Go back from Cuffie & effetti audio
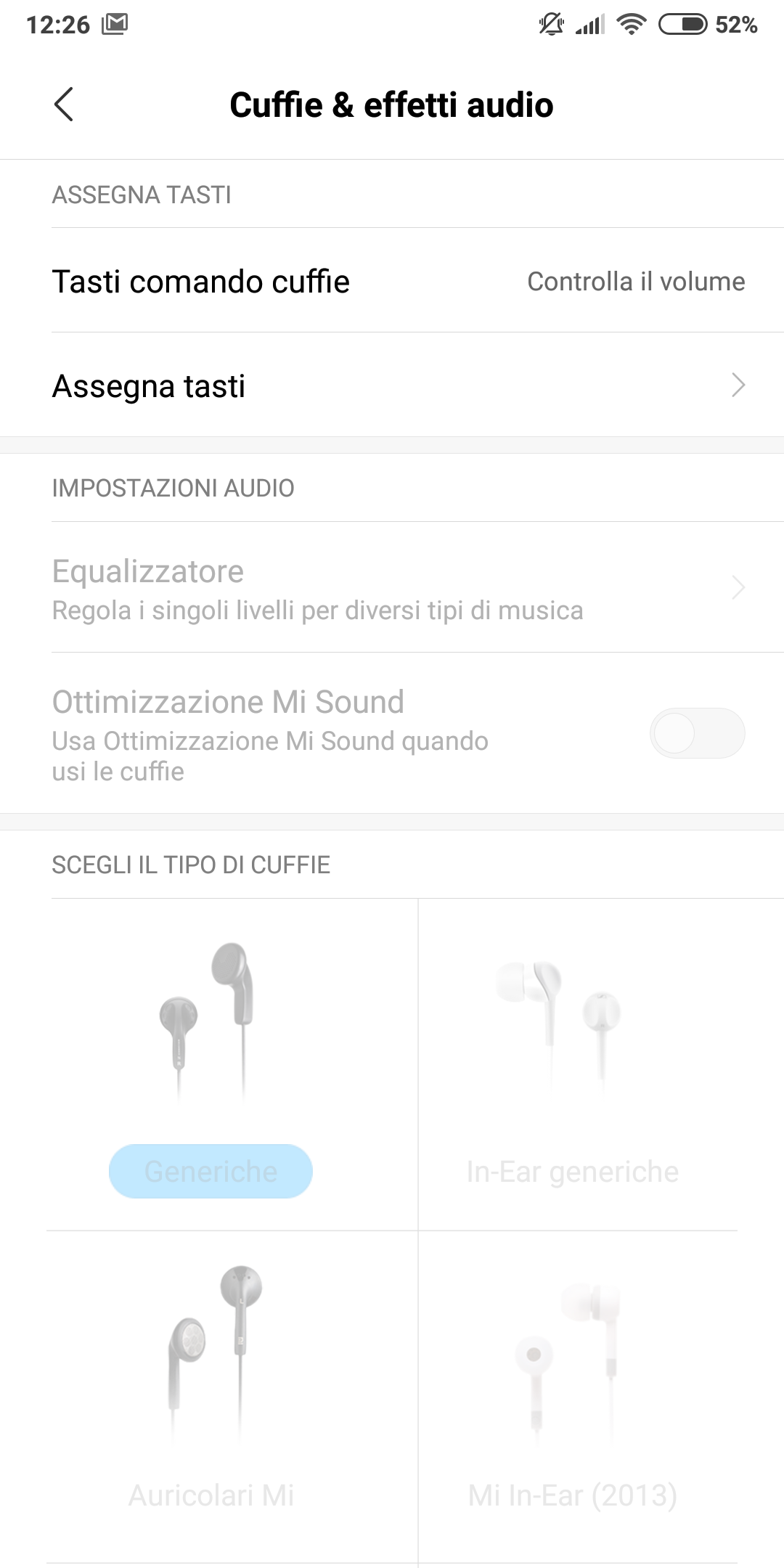The image size is (784, 1568). 64,105
